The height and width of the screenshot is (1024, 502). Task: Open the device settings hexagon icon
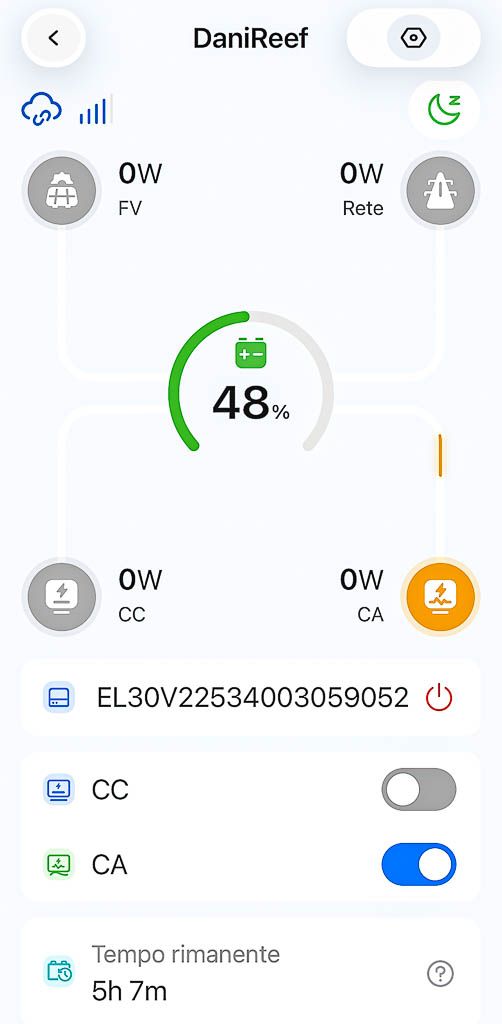click(413, 38)
